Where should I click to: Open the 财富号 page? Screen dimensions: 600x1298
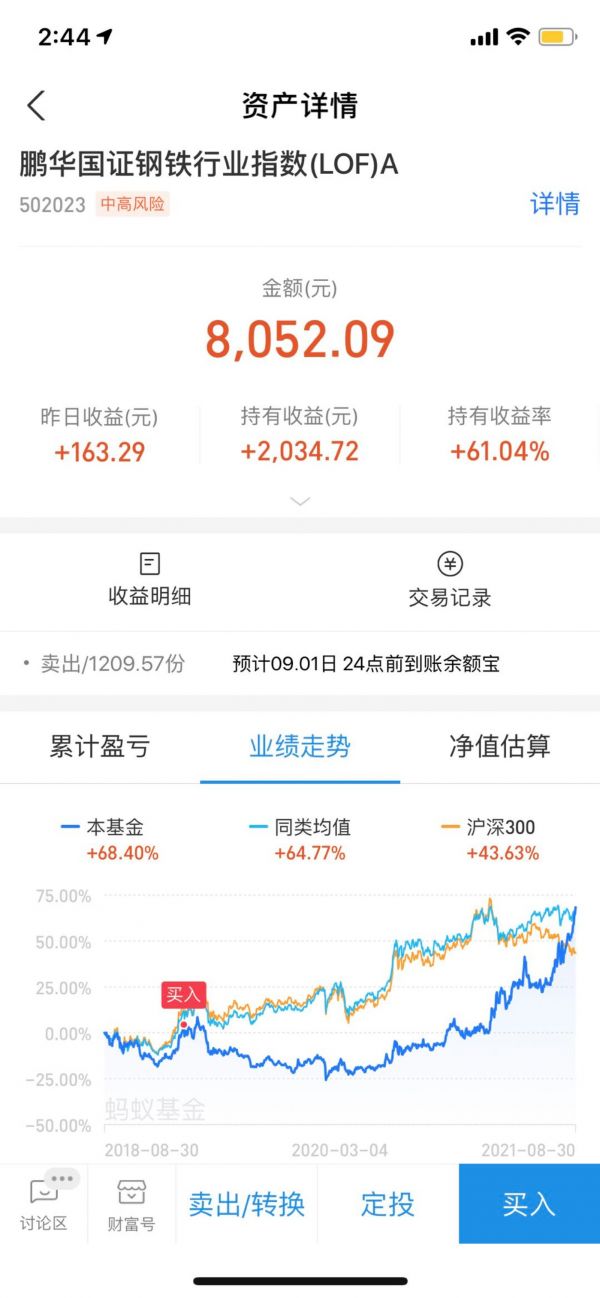pos(131,1204)
